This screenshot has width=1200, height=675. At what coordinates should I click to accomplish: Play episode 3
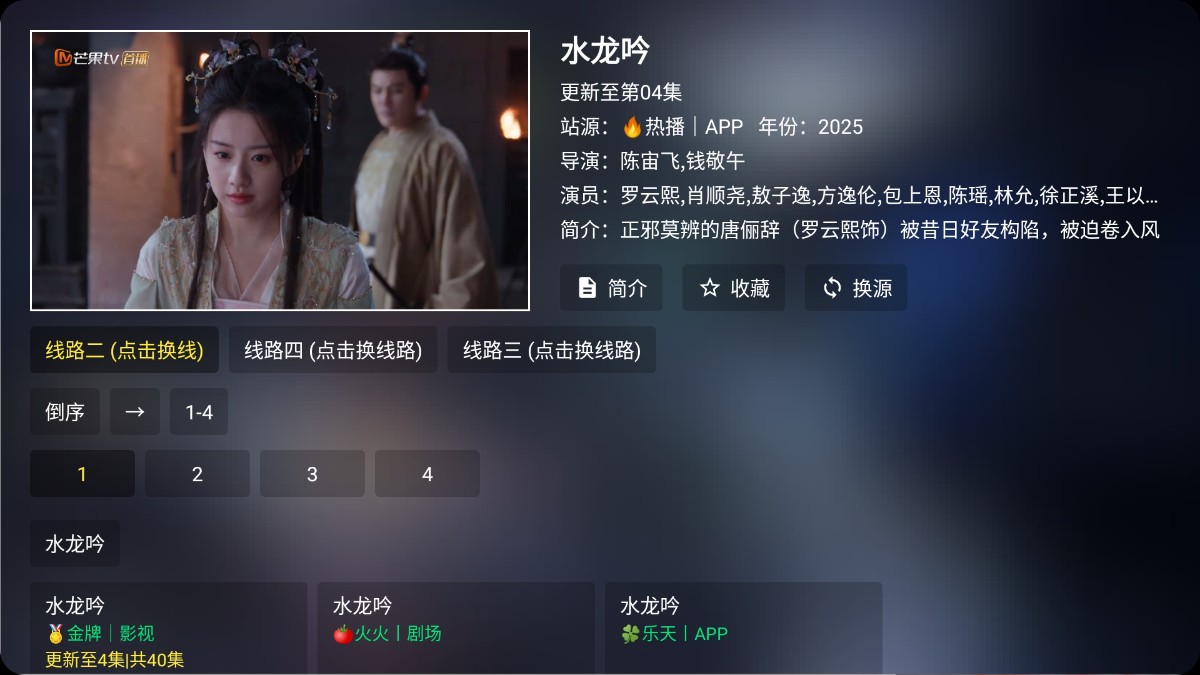pyautogui.click(x=312, y=474)
